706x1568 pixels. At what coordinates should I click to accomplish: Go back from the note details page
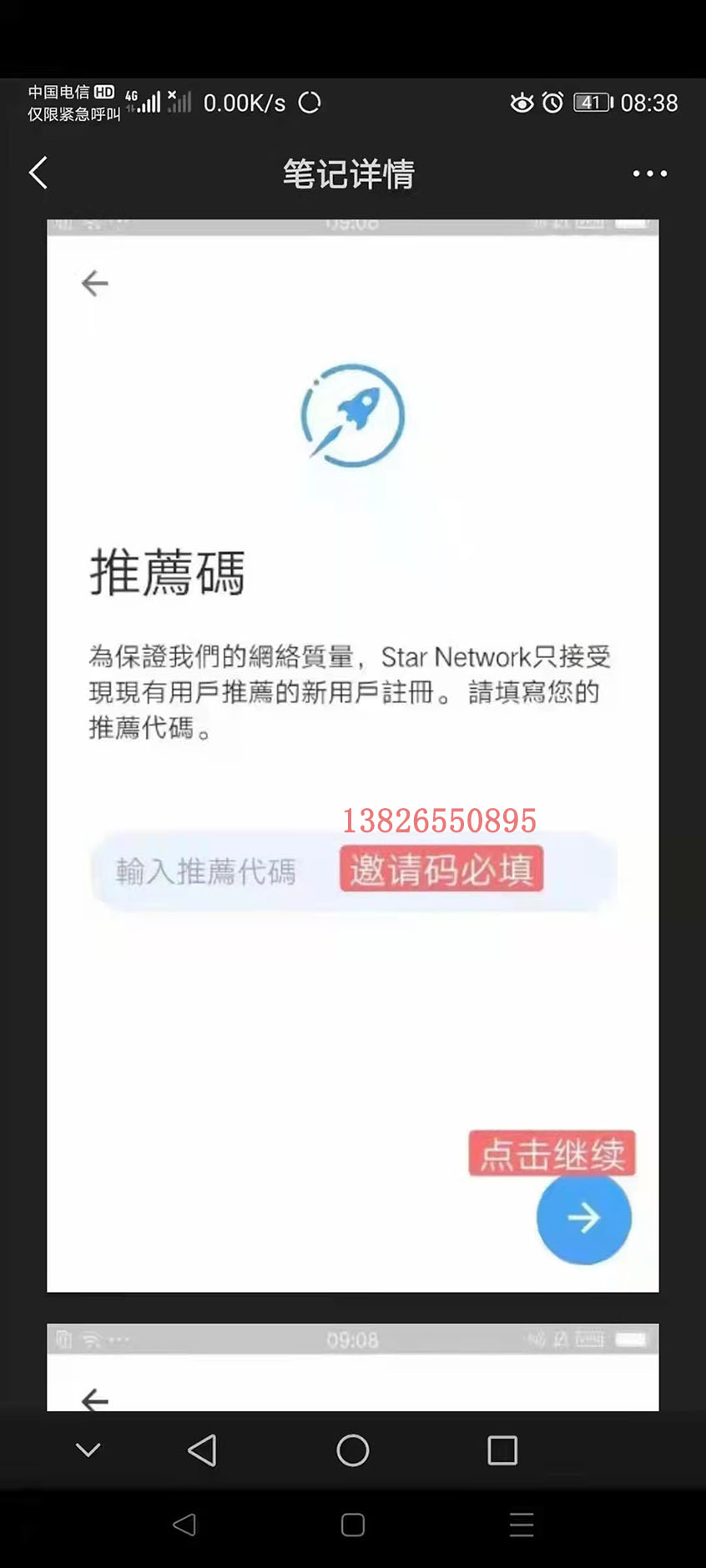pyautogui.click(x=38, y=173)
